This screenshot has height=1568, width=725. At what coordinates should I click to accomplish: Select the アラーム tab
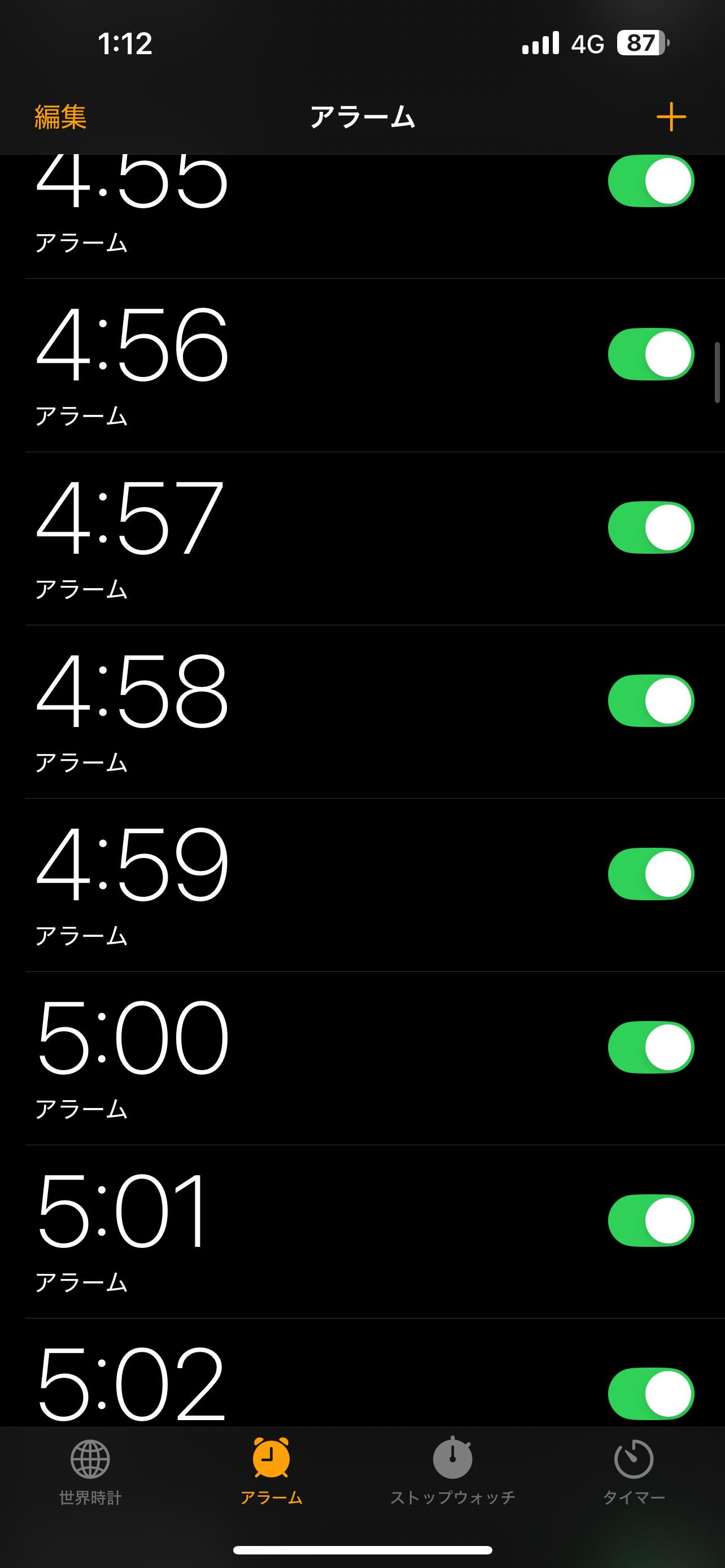click(x=272, y=1472)
